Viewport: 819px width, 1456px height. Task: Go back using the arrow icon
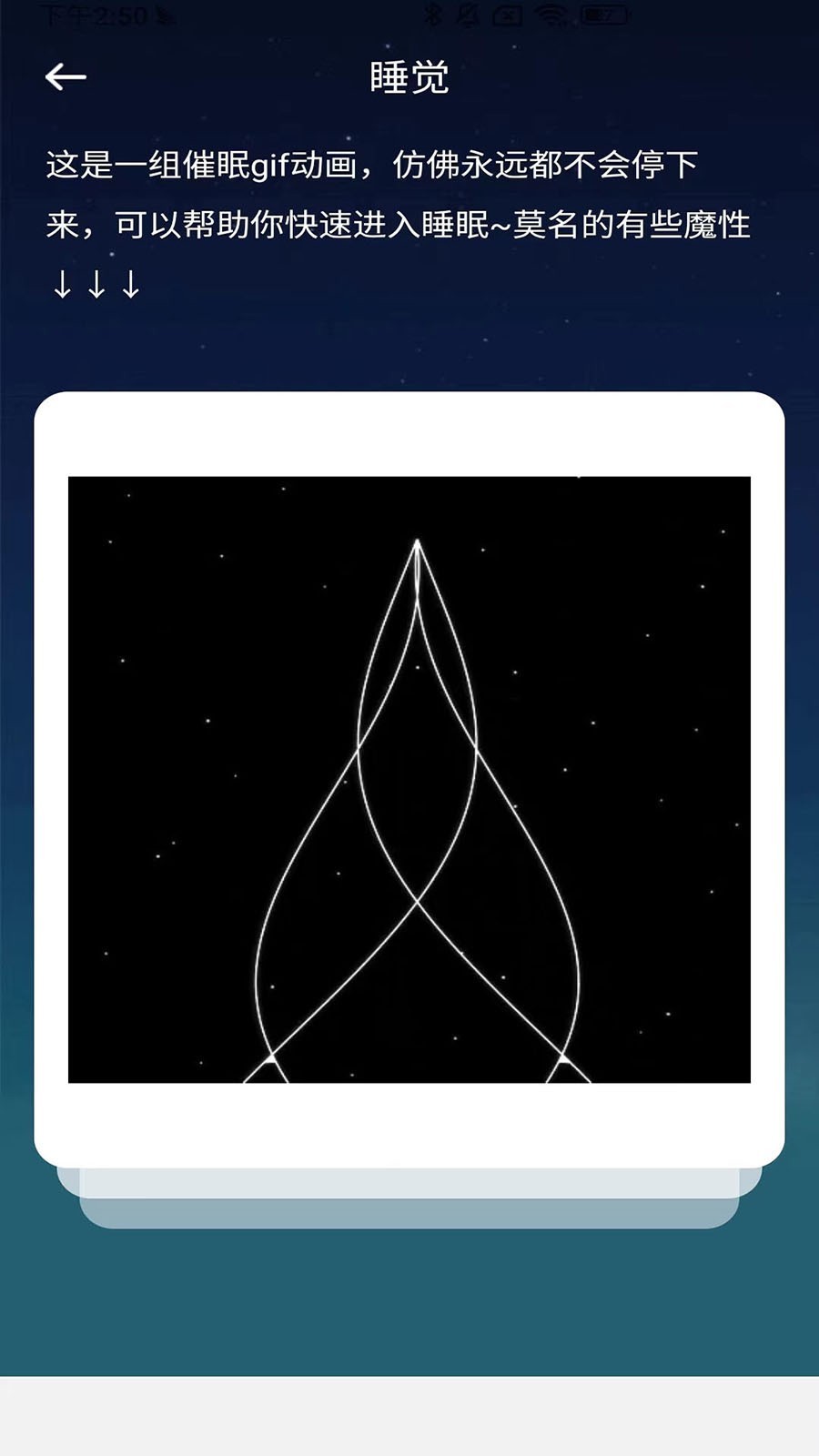point(66,77)
